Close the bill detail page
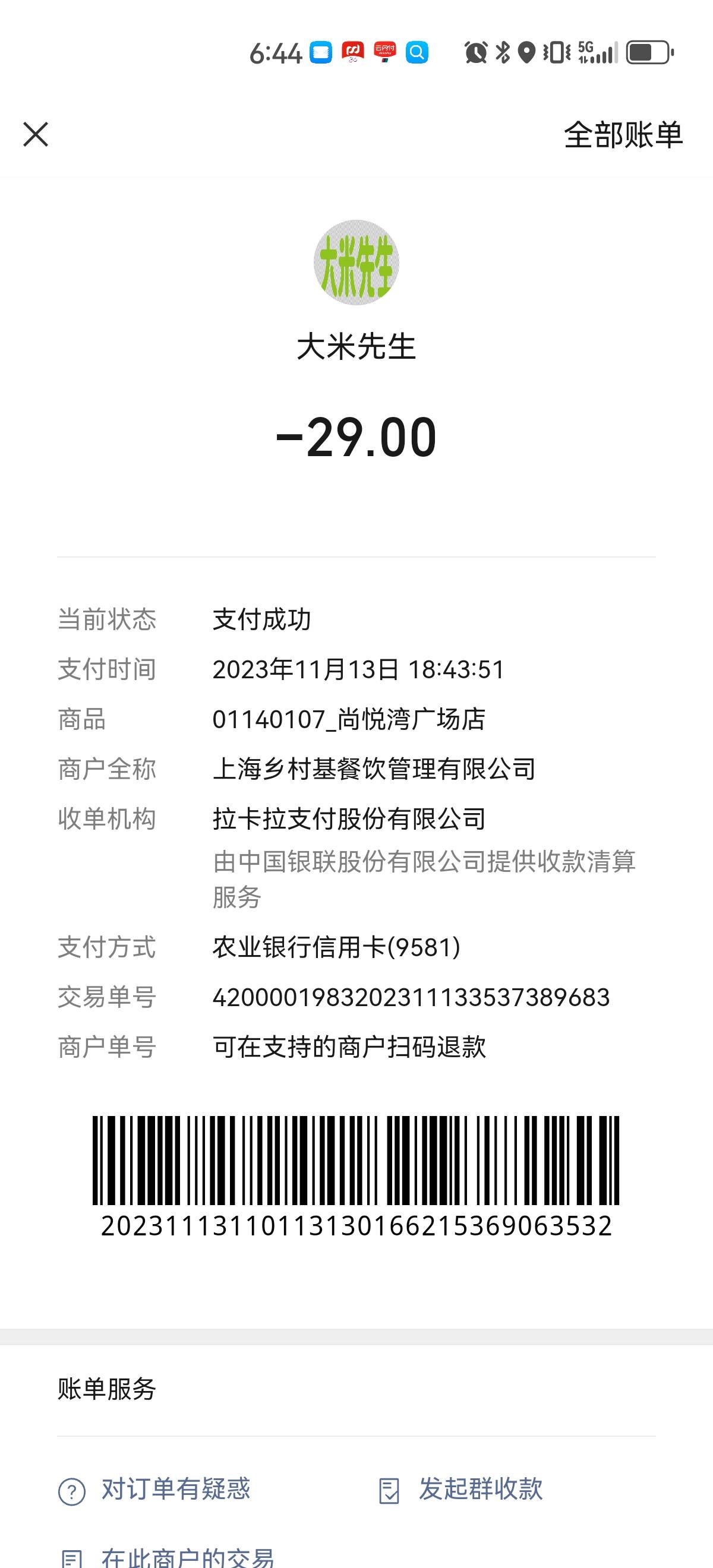 pos(35,134)
